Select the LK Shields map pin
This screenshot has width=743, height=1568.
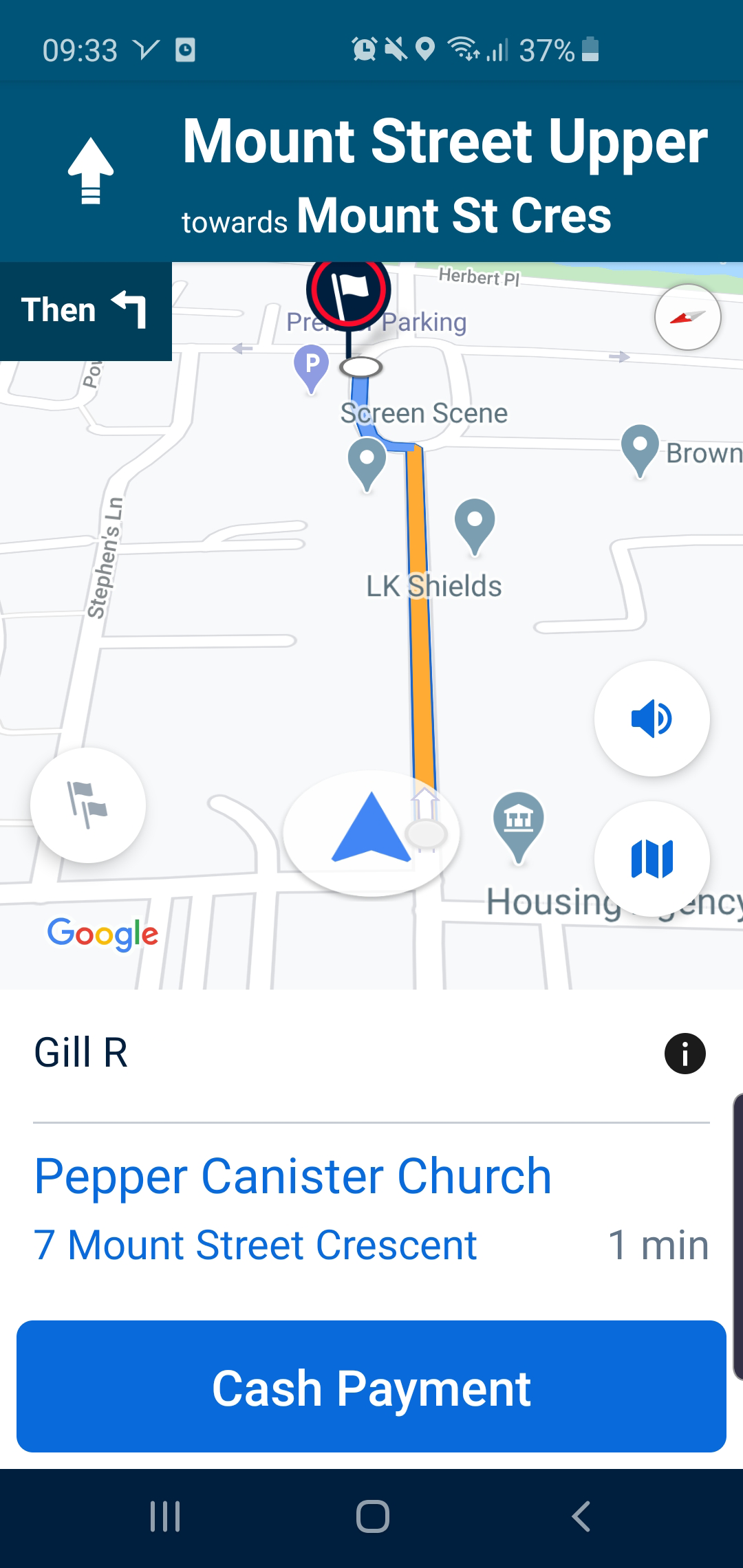pos(475,521)
